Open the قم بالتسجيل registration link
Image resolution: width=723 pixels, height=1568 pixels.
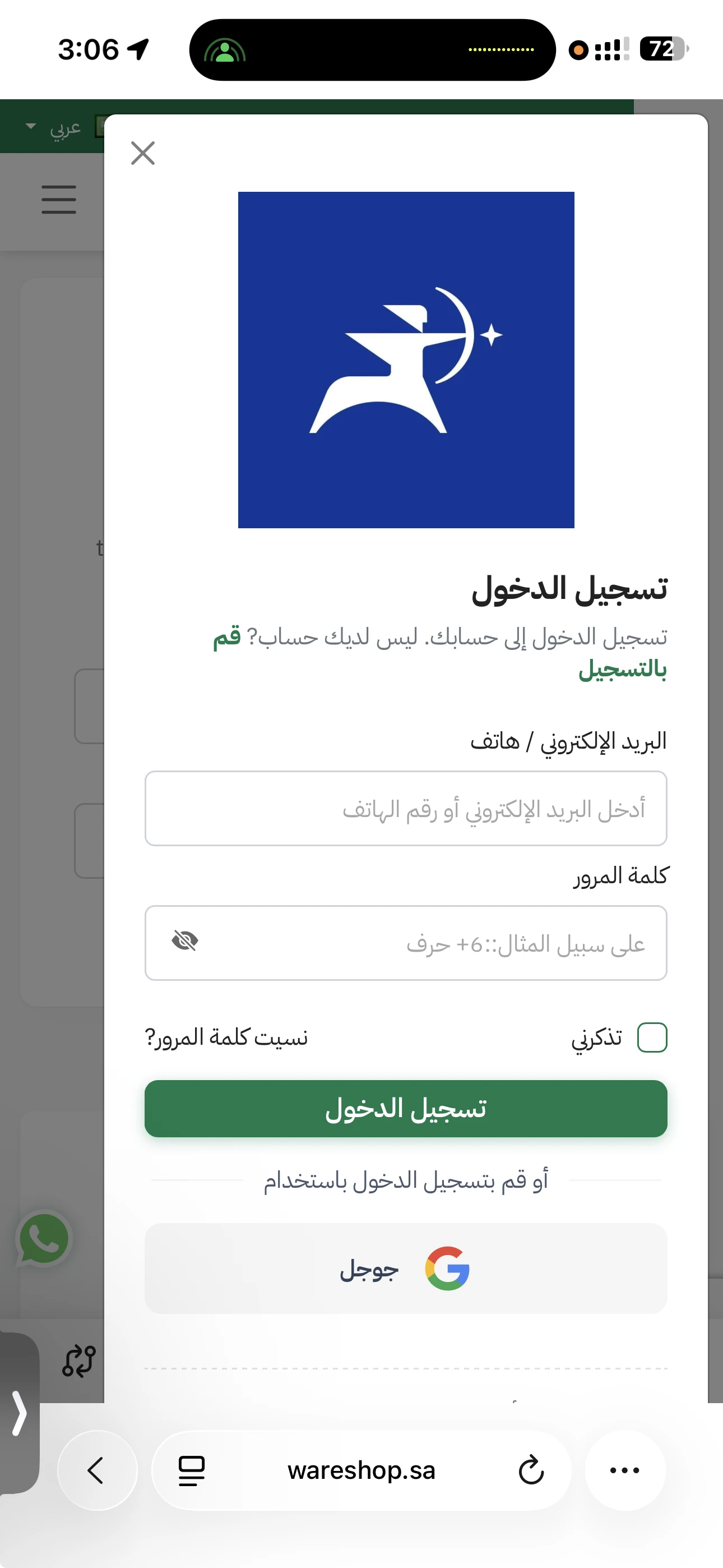point(622,670)
